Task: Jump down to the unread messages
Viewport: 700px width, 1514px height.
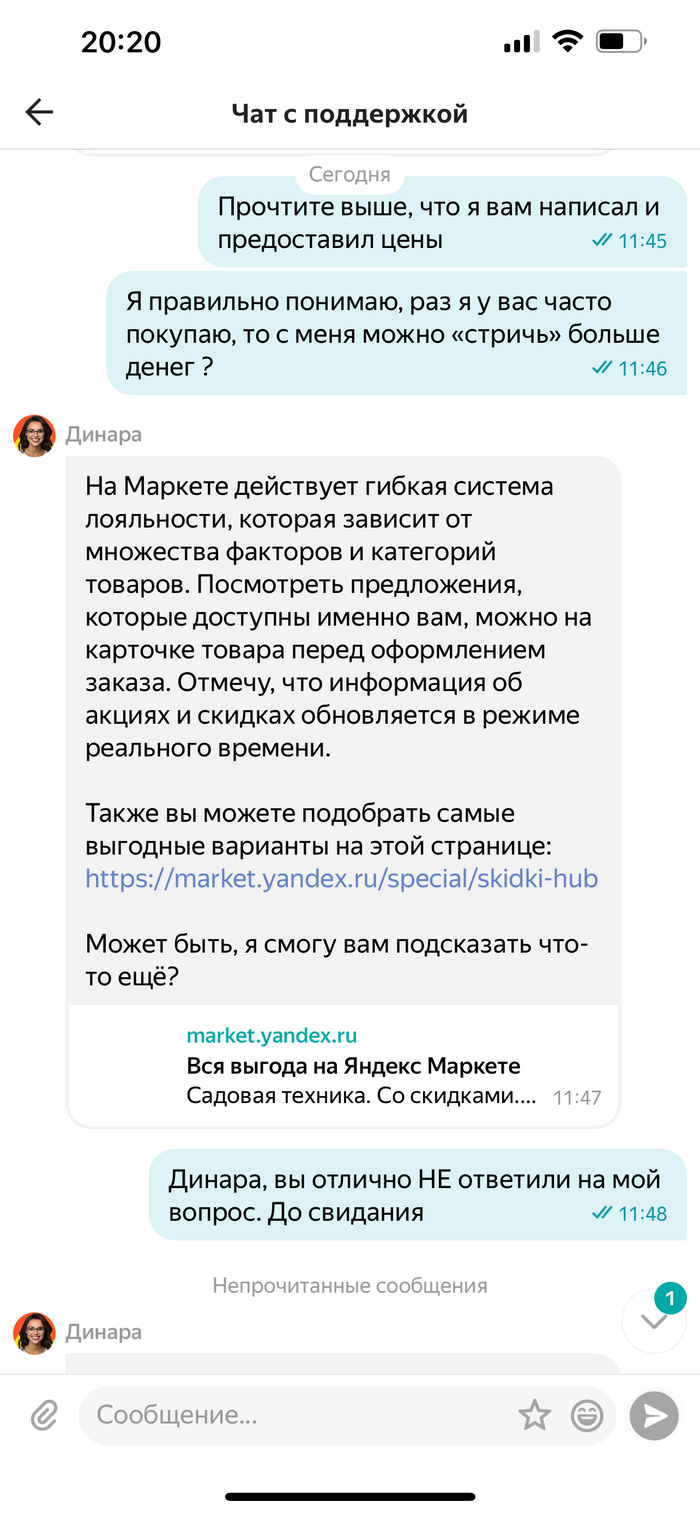Action: point(654,1320)
